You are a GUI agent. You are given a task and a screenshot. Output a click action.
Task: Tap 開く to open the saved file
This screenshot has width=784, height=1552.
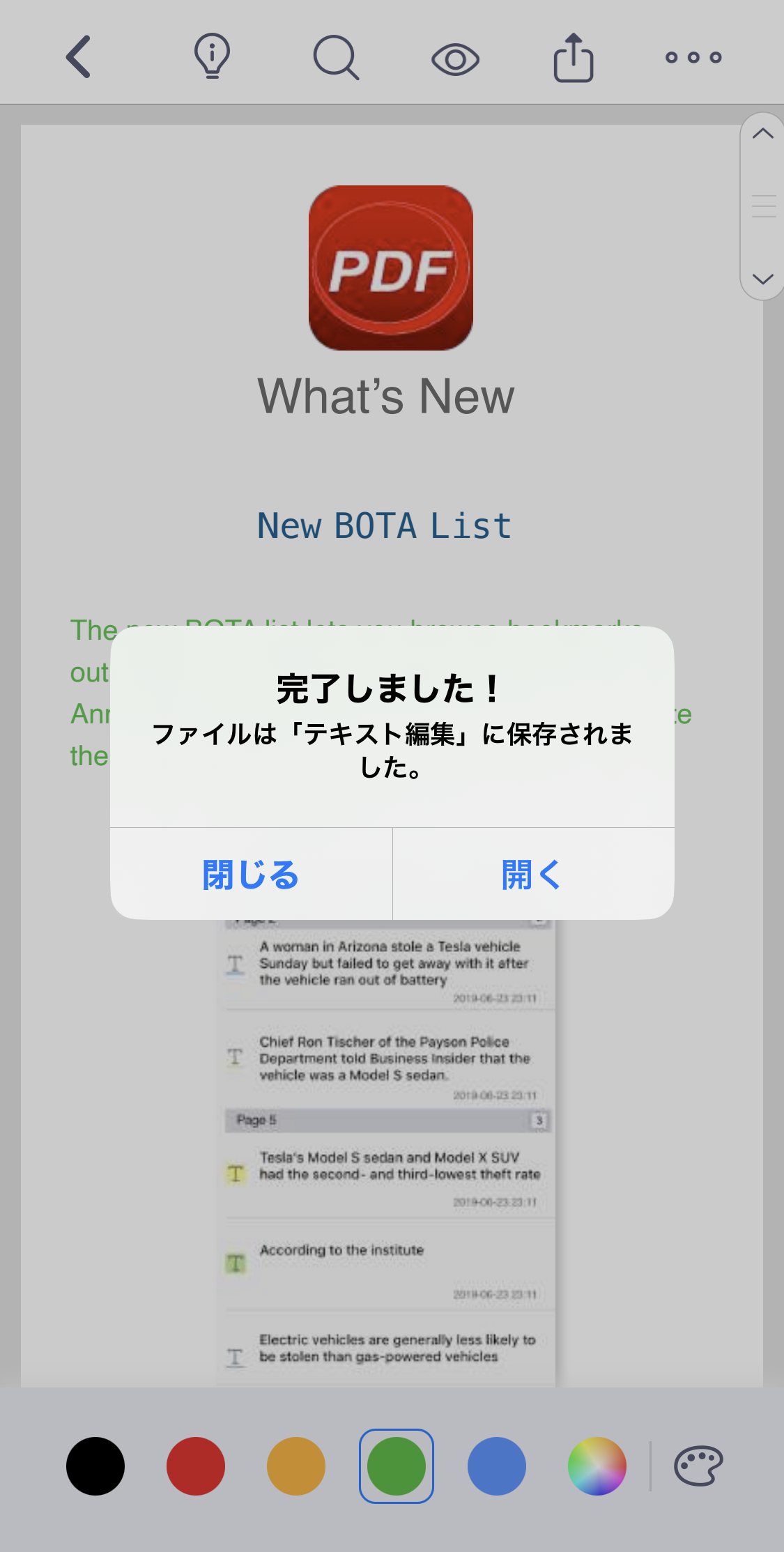pyautogui.click(x=532, y=874)
